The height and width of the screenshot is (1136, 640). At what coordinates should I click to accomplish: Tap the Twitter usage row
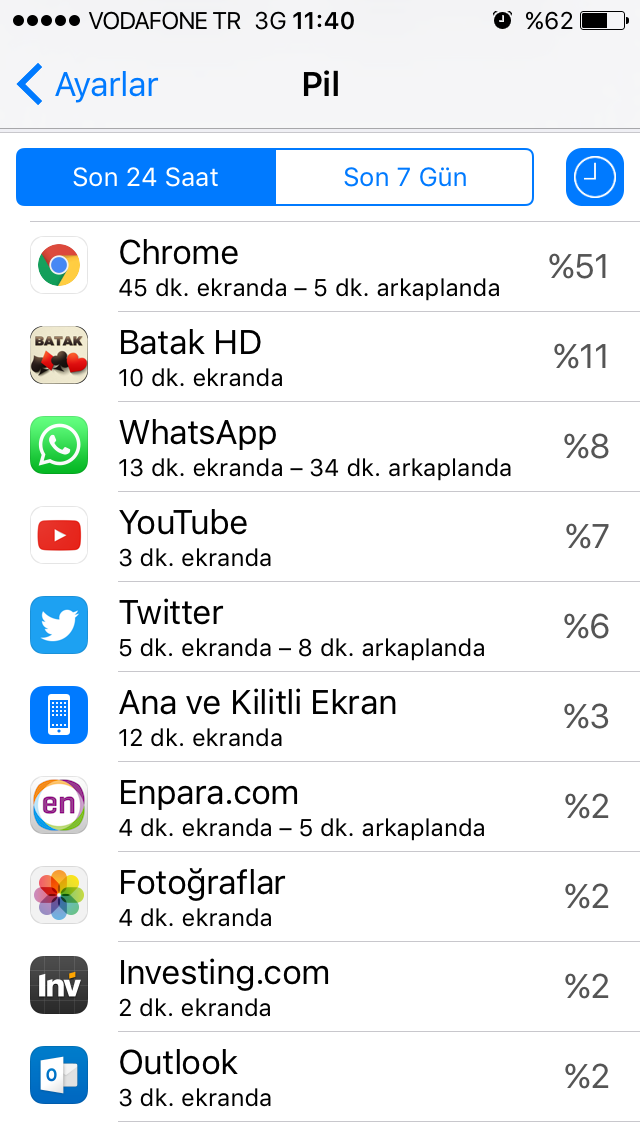click(x=320, y=627)
